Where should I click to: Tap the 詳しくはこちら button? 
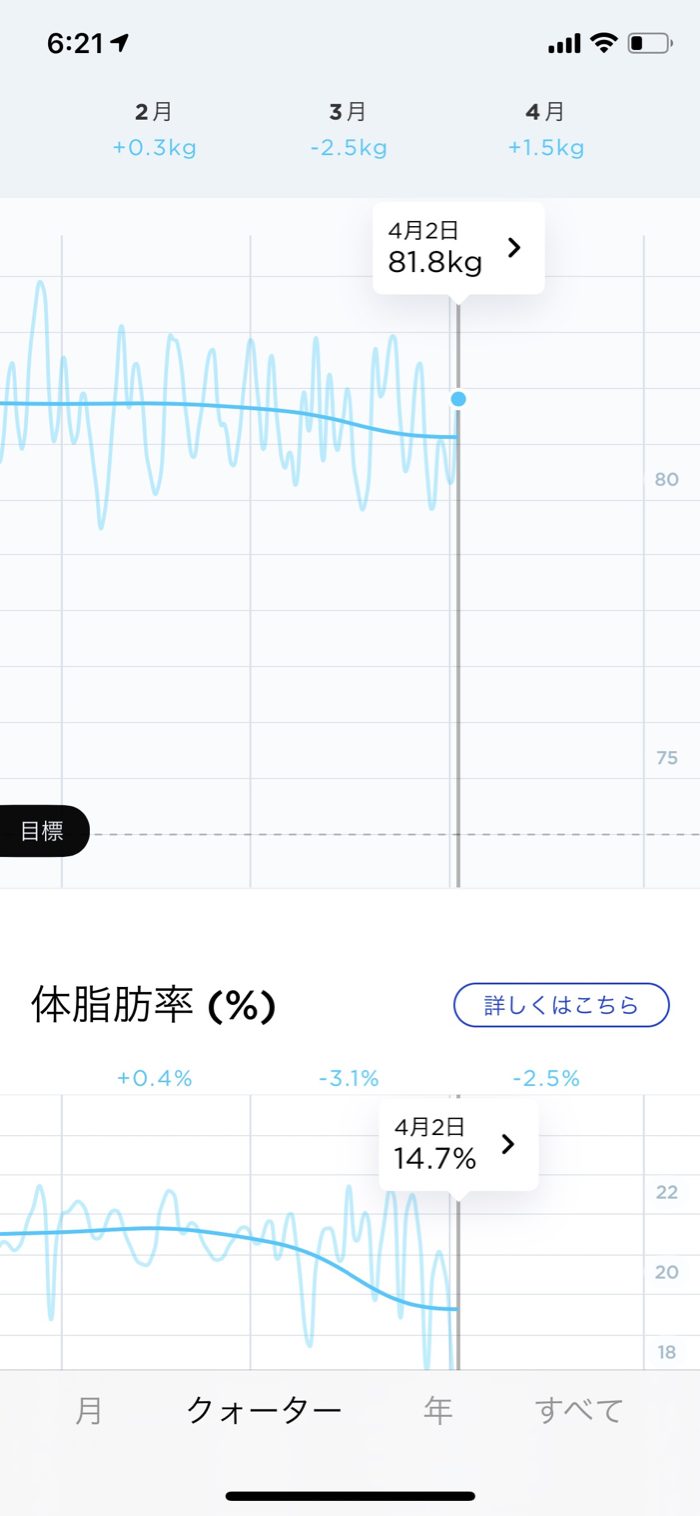pyautogui.click(x=561, y=1005)
